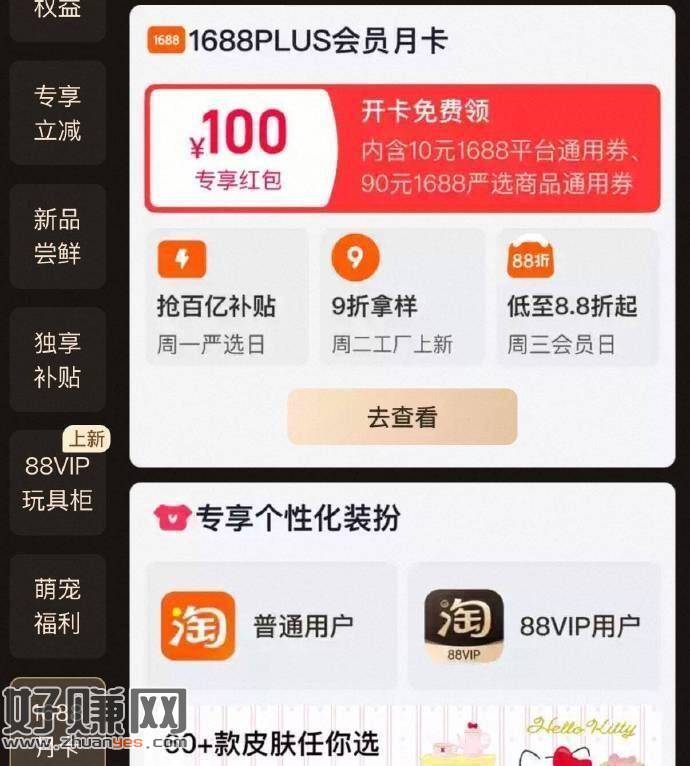Open the 低至8.8折起 card
Screen dimensions: 690x766
[x=578, y=297]
